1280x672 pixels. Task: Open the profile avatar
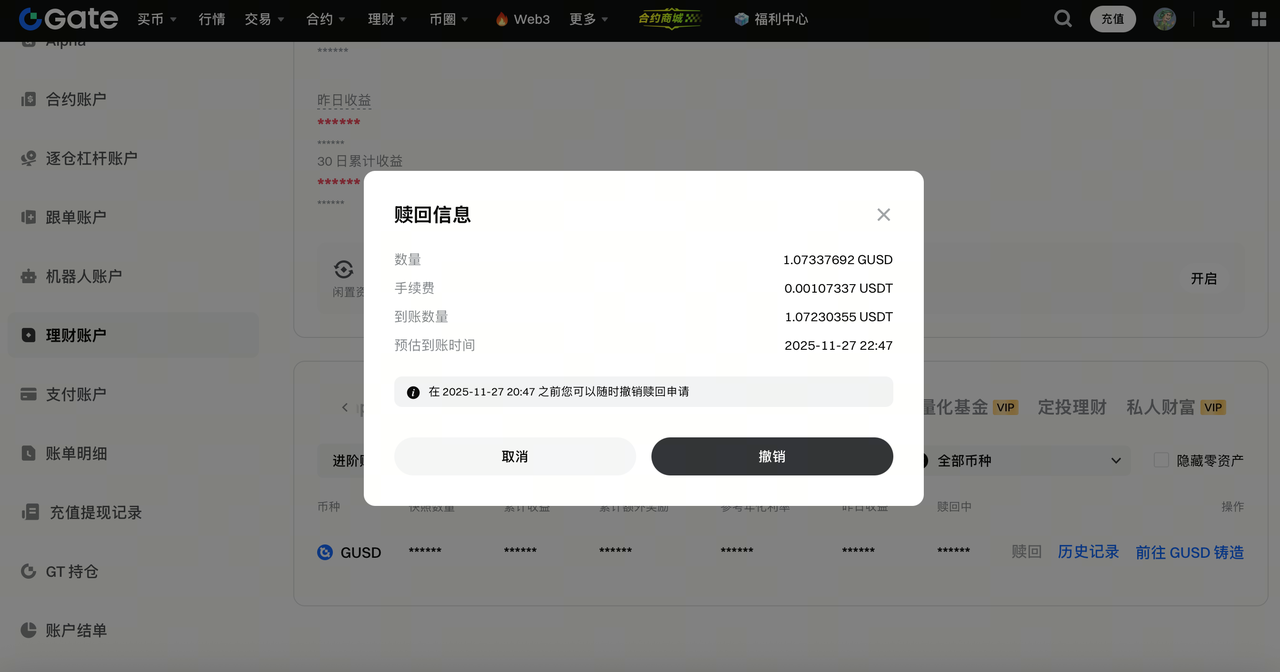(1164, 19)
